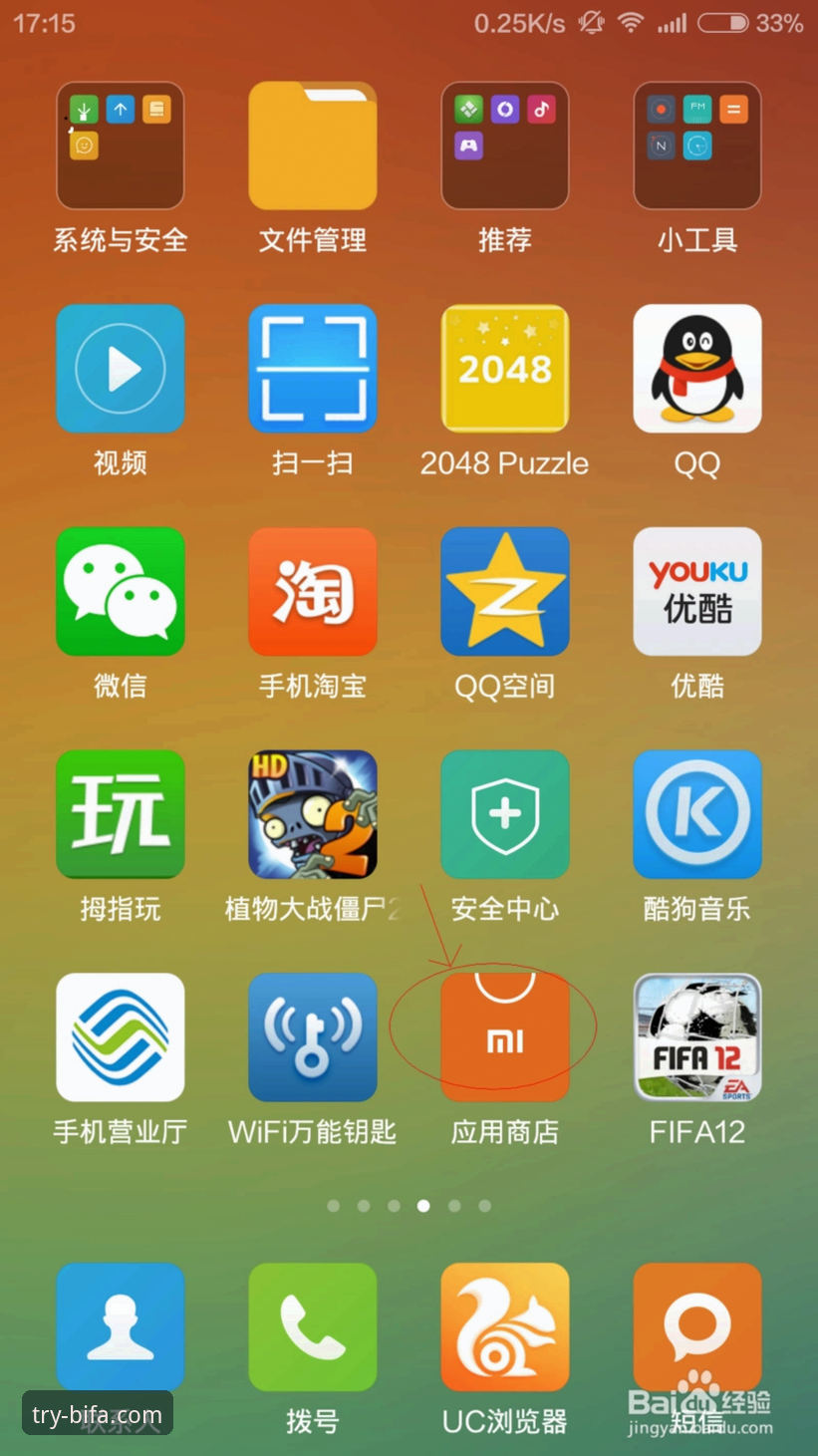Launch QQ messenger

[x=696, y=369]
